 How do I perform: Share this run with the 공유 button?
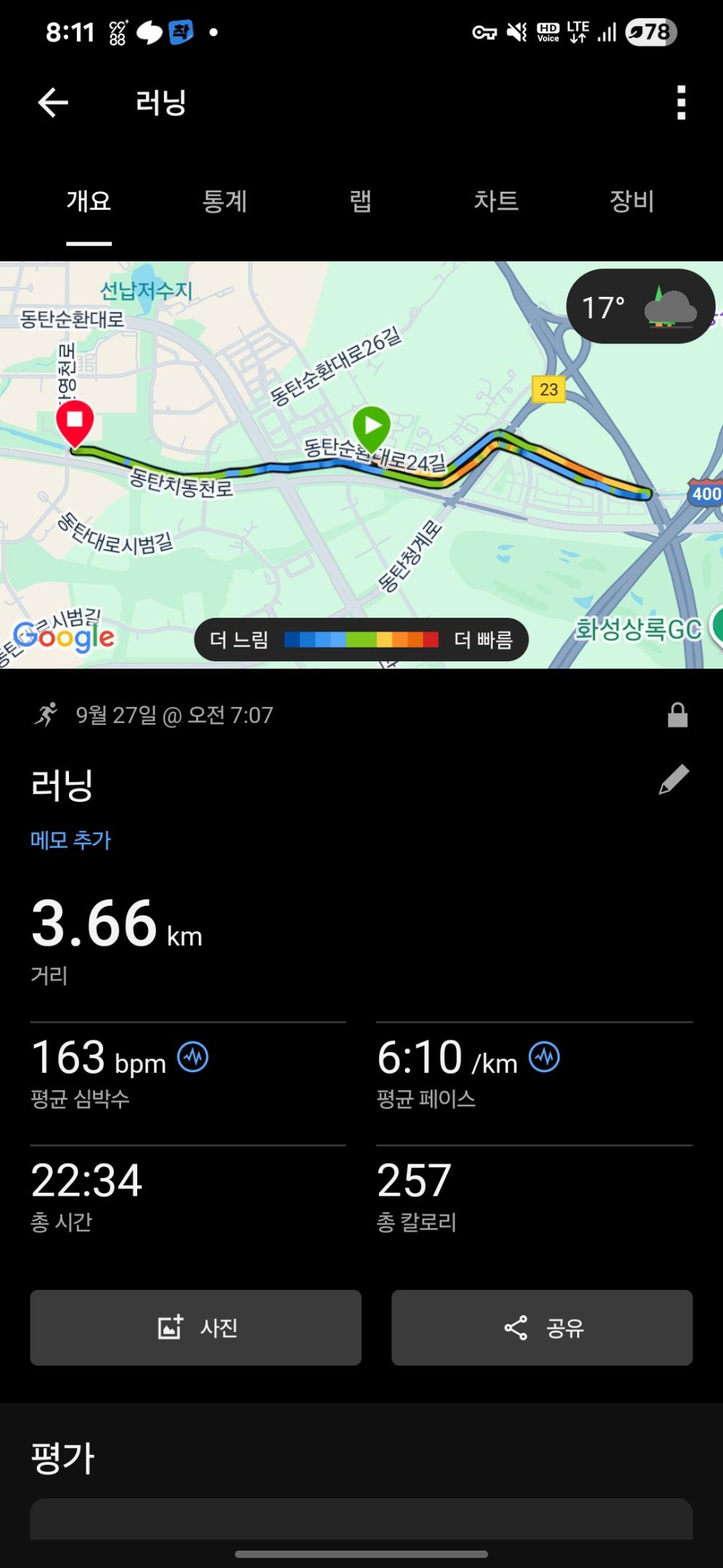(x=542, y=1328)
